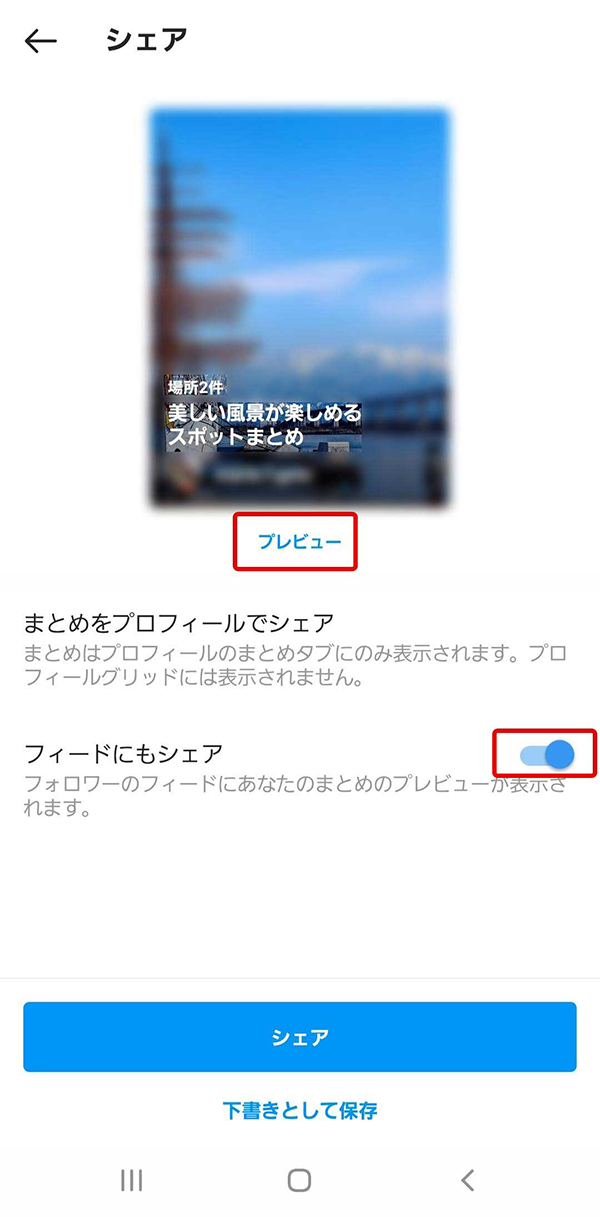
Task: Turn off フィードにもシェア switch
Action: click(547, 754)
